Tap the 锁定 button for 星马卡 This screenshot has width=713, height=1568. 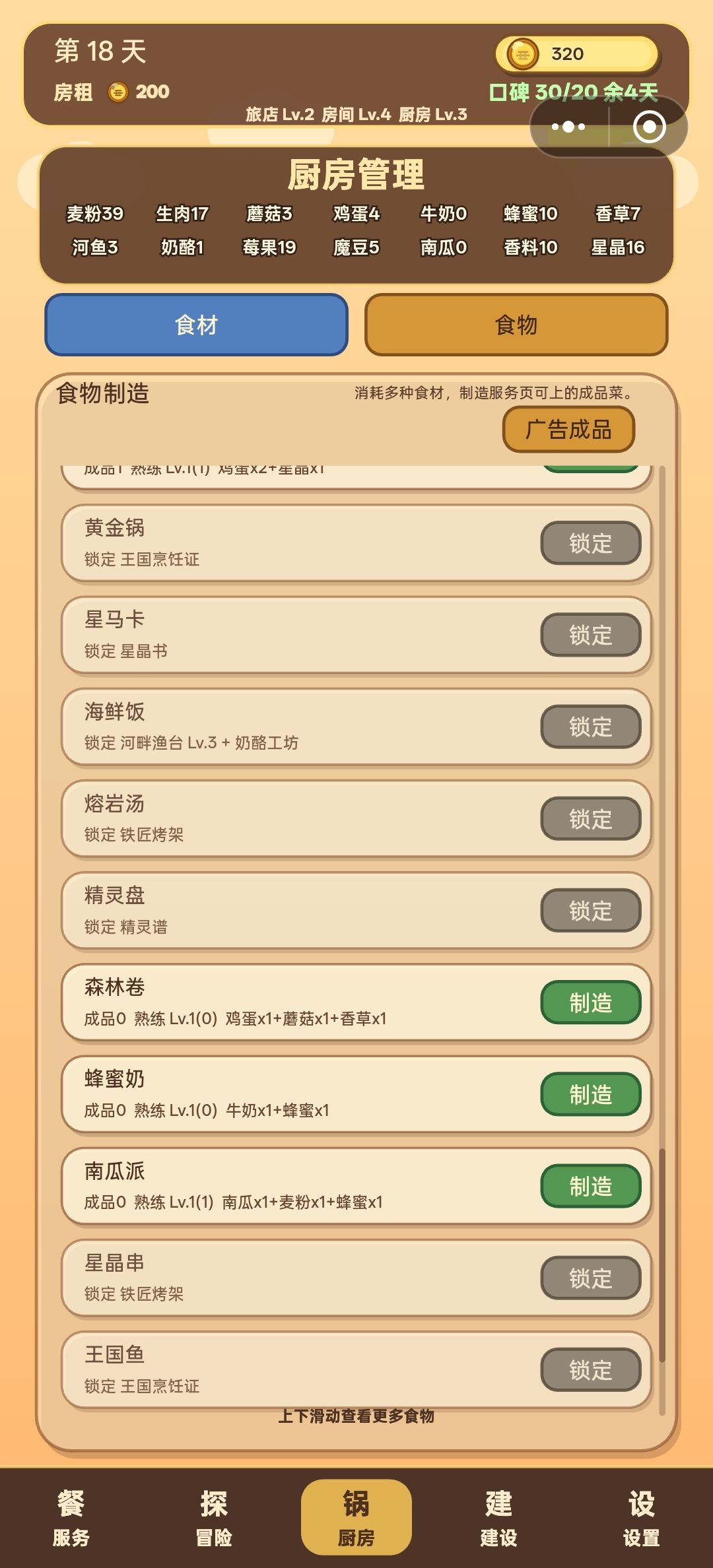tap(591, 635)
